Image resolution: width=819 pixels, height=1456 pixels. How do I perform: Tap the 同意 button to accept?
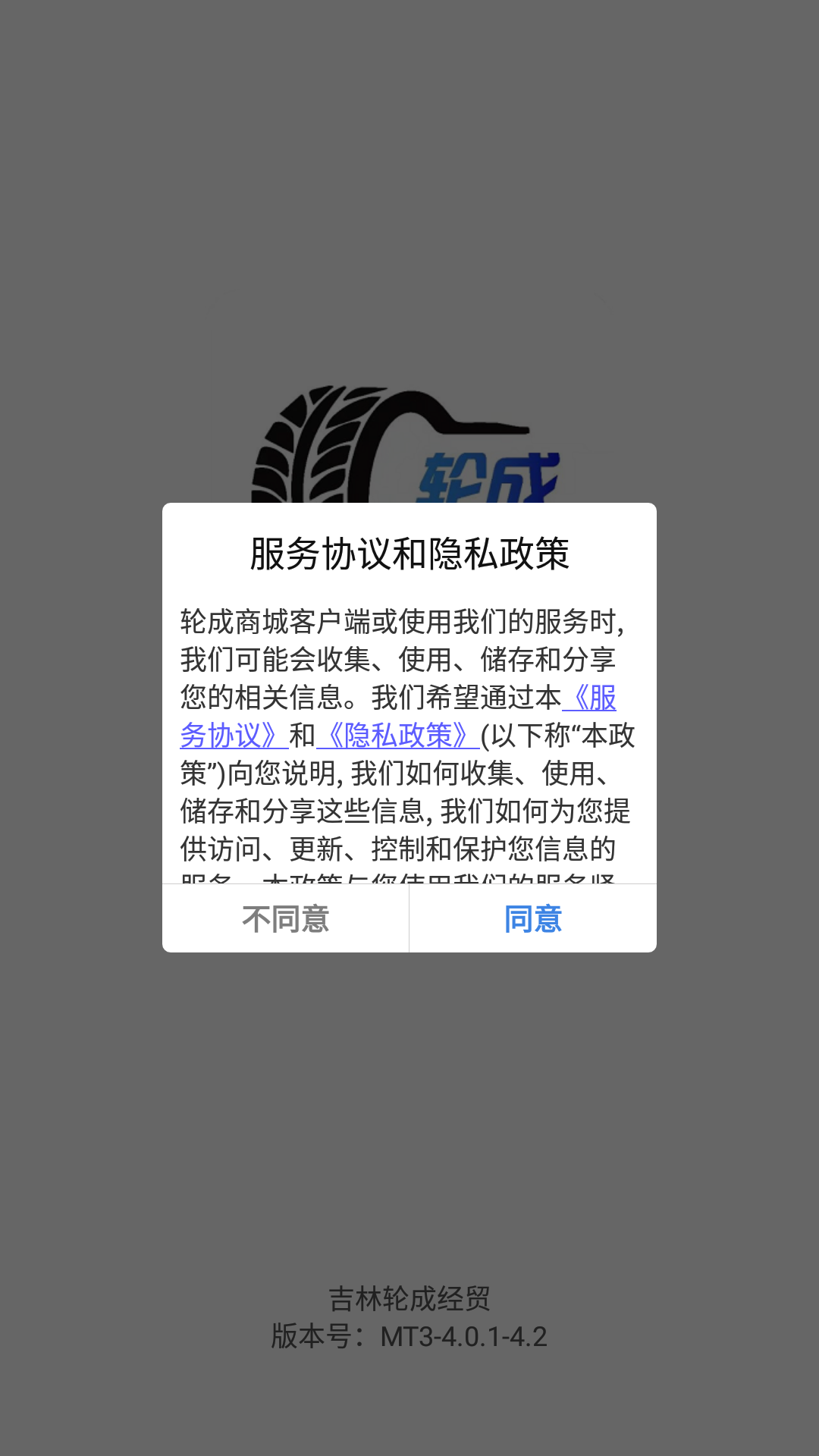[x=532, y=918]
